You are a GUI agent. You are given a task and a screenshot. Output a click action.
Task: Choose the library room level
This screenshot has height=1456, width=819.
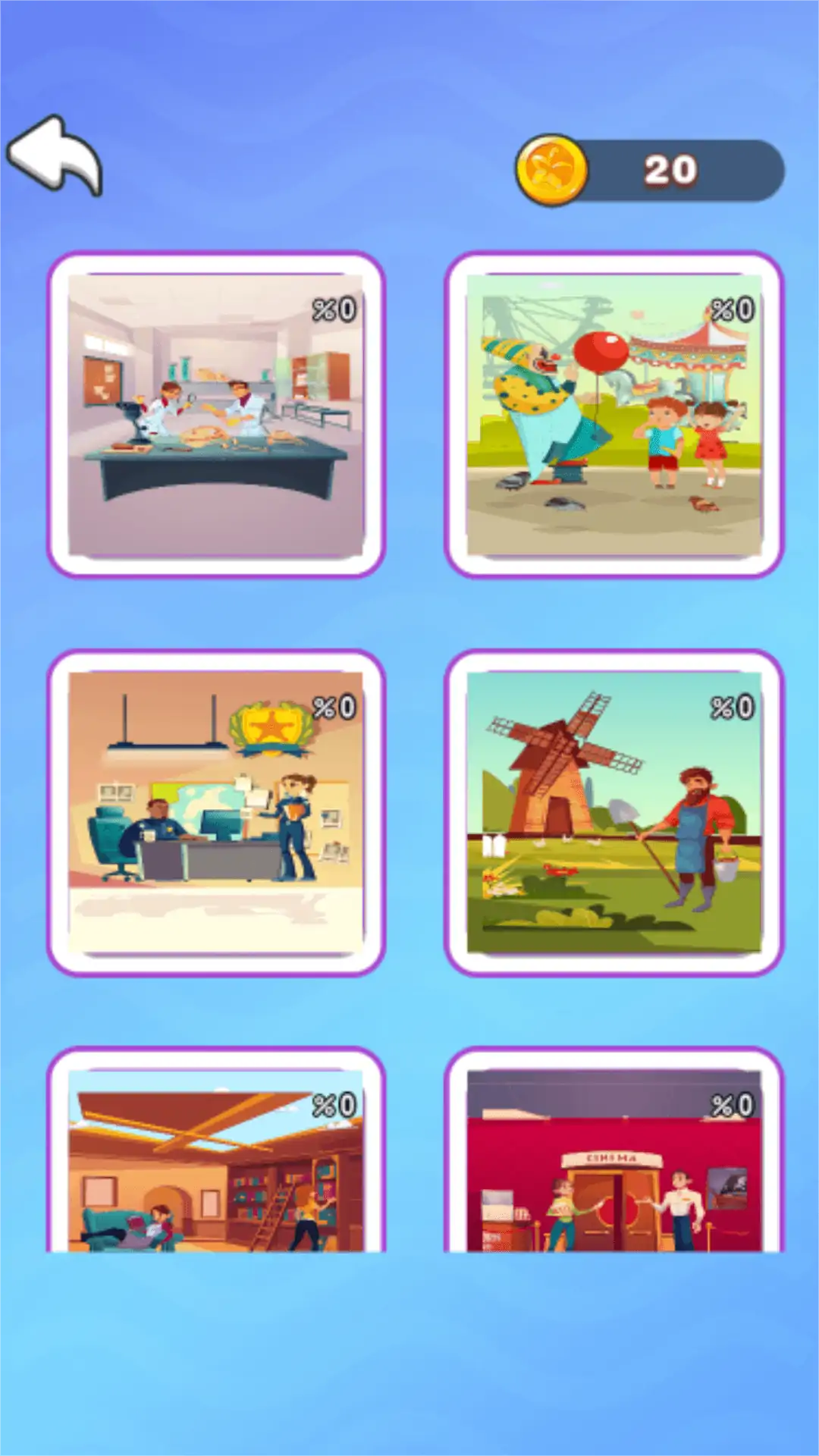click(x=216, y=1160)
